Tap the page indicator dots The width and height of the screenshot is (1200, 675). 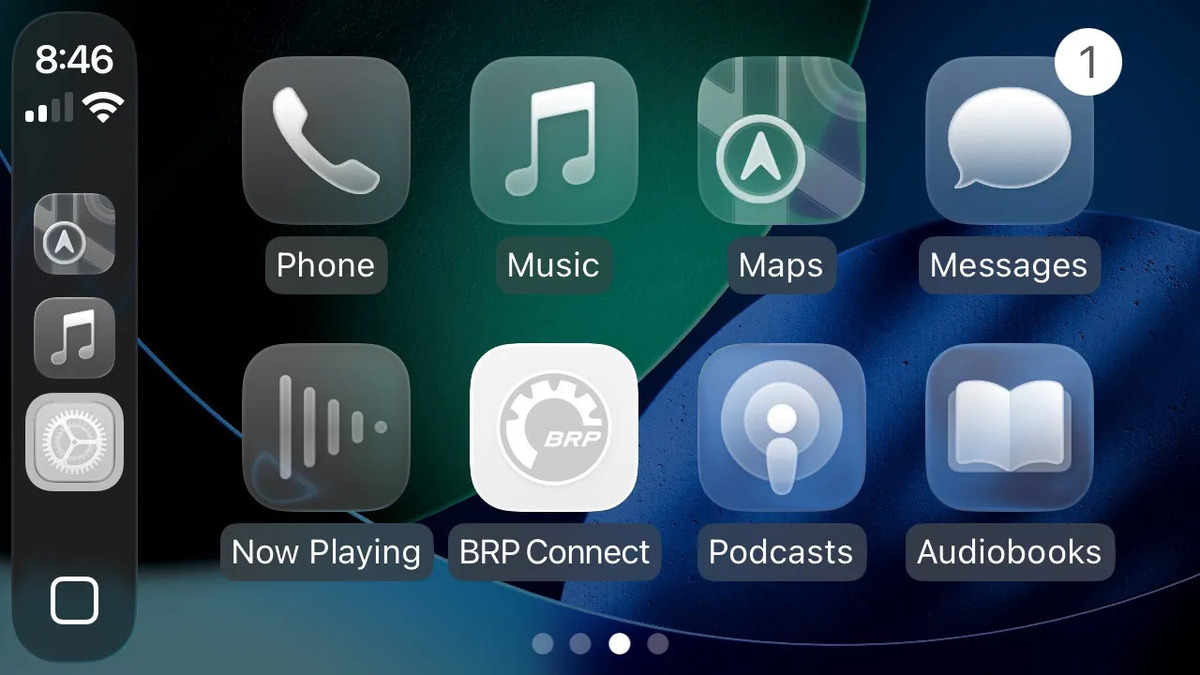[x=600, y=643]
